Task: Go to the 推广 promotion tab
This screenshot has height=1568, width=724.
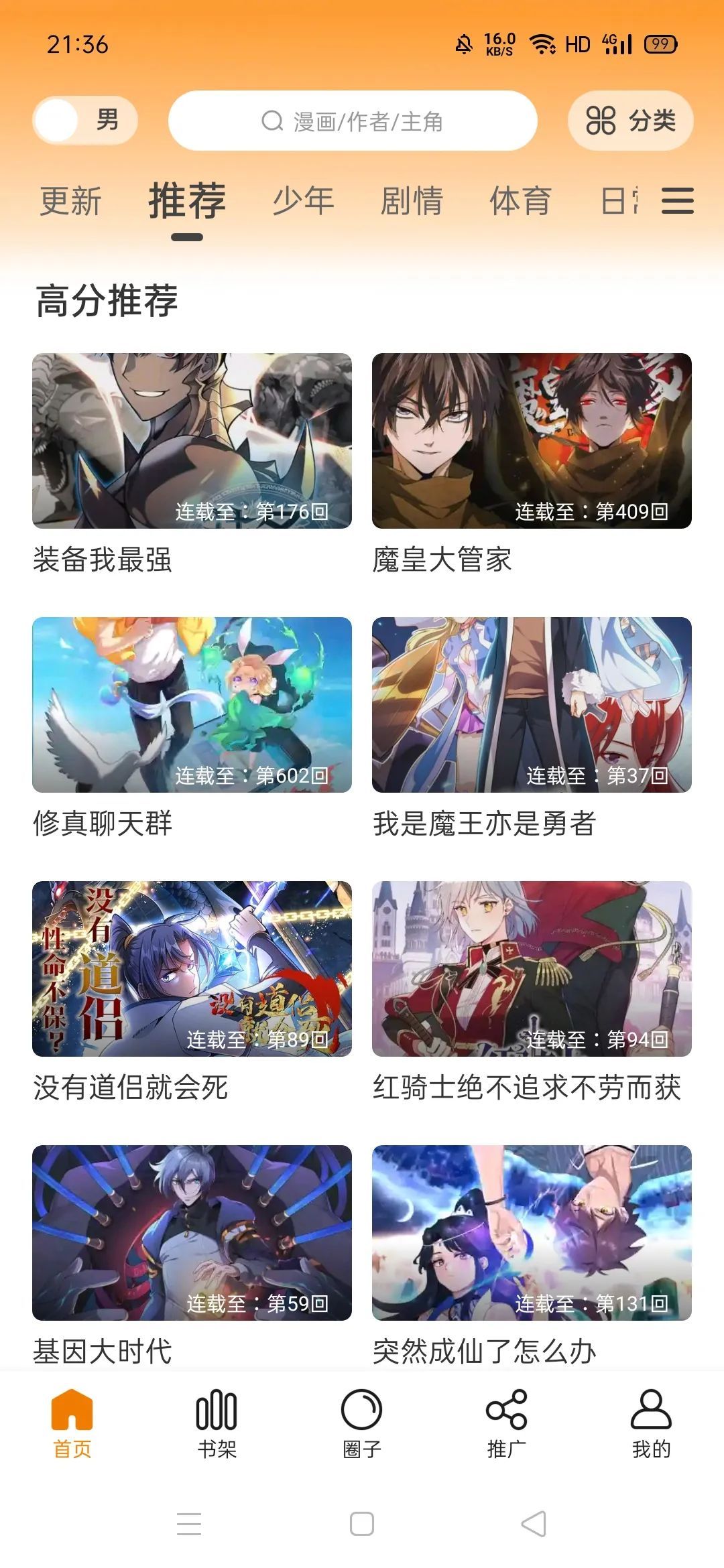Action: (x=506, y=1423)
